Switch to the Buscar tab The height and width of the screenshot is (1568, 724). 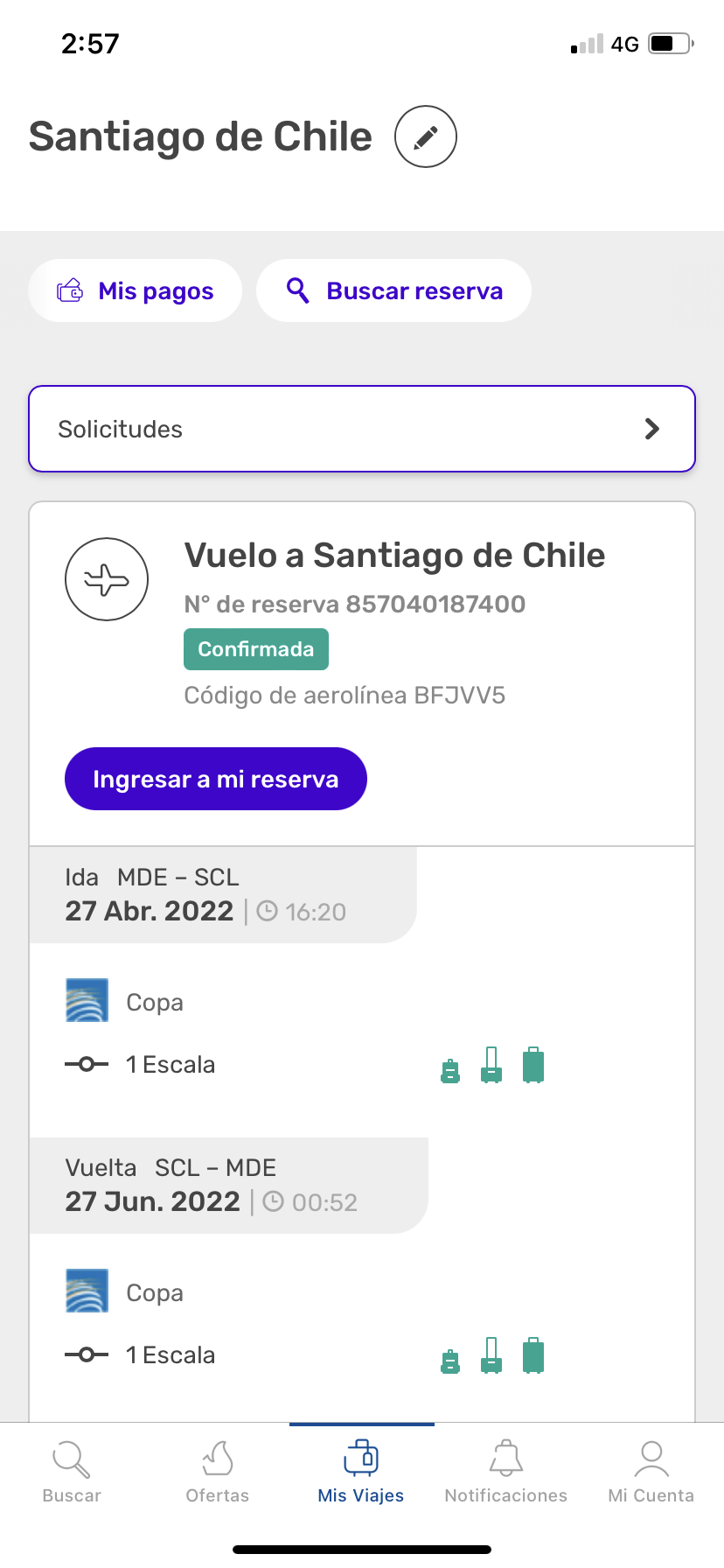pyautogui.click(x=72, y=1472)
